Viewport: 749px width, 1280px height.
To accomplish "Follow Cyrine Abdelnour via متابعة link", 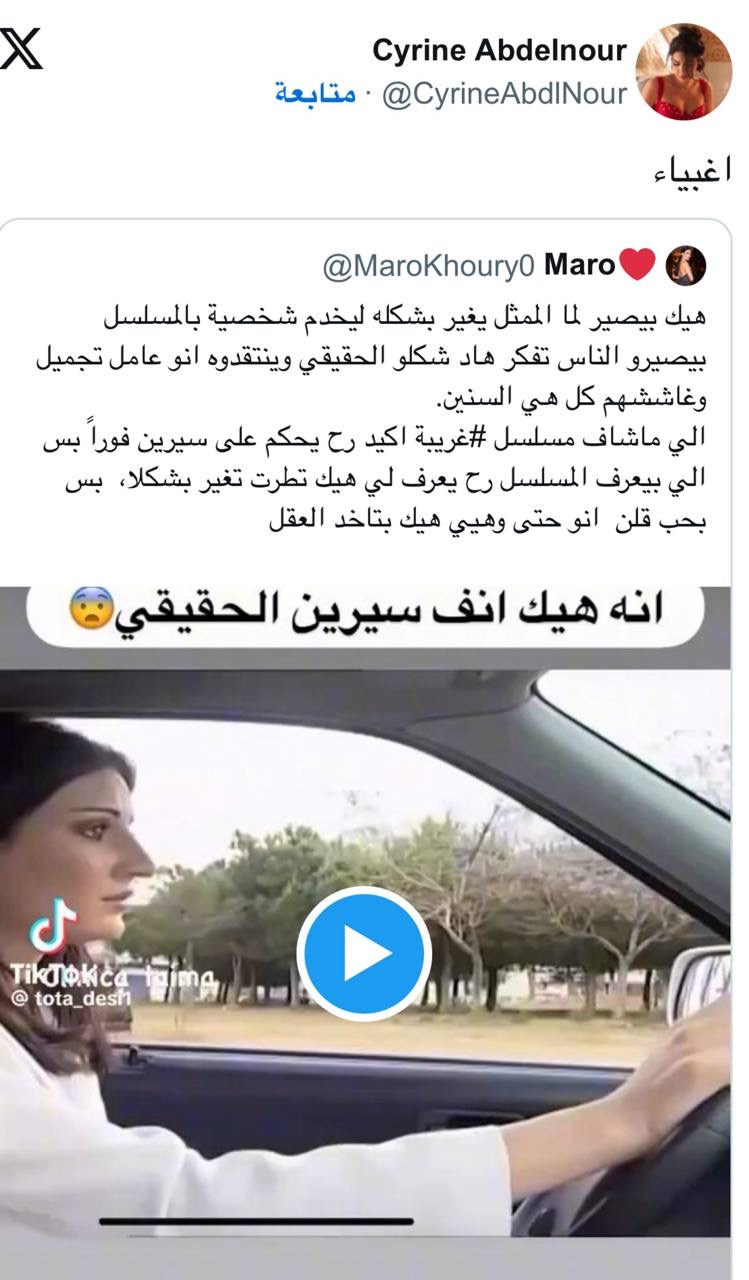I will click(x=315, y=94).
